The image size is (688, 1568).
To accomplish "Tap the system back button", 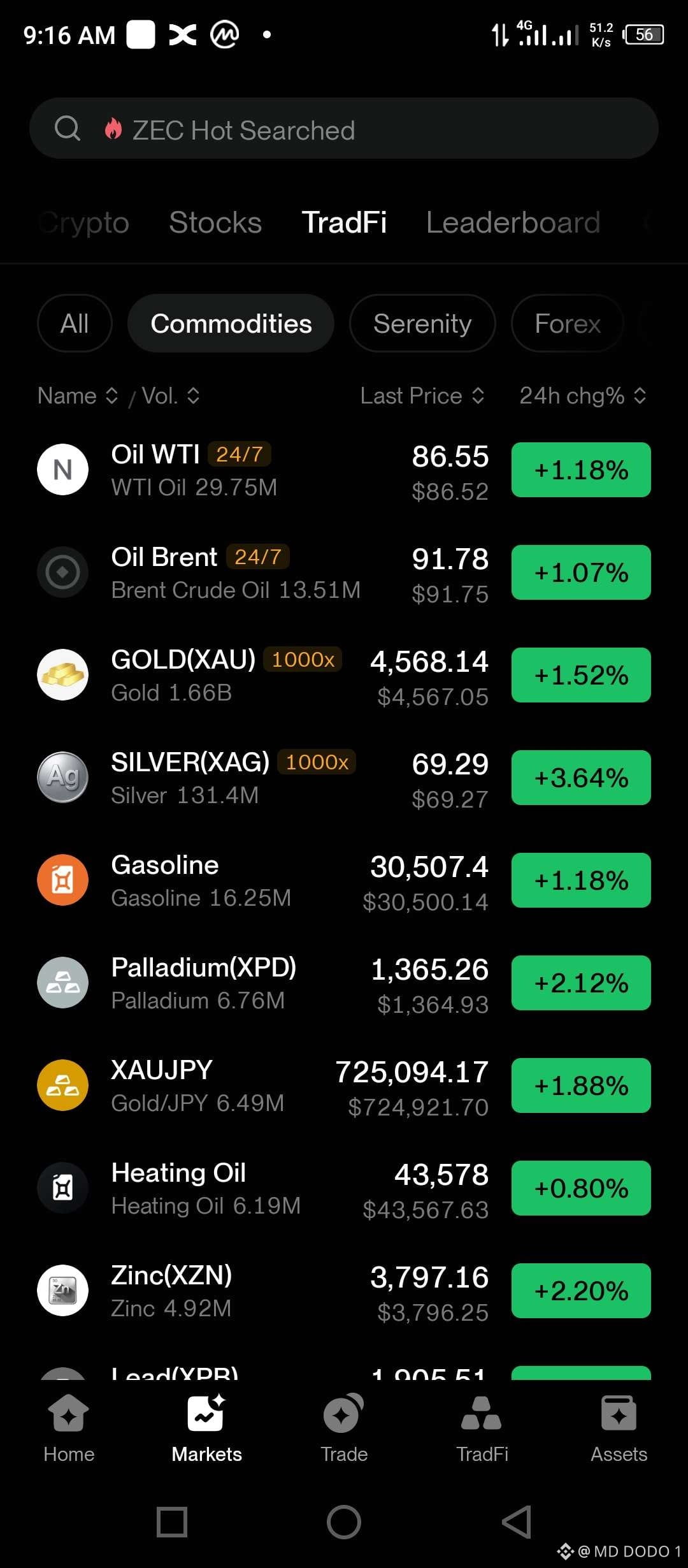I will coord(517,1522).
